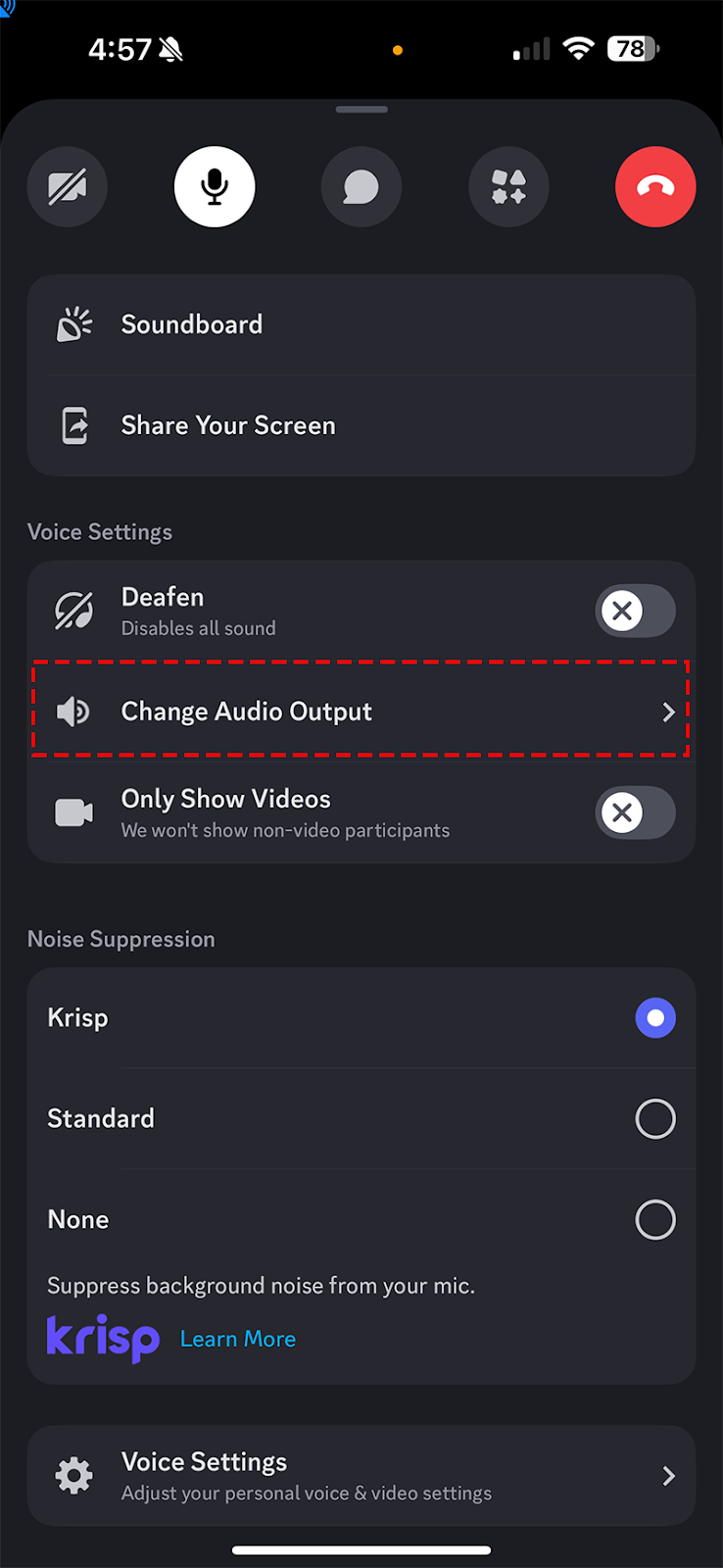
Task: Open Learn More about Krisp
Action: point(237,1338)
